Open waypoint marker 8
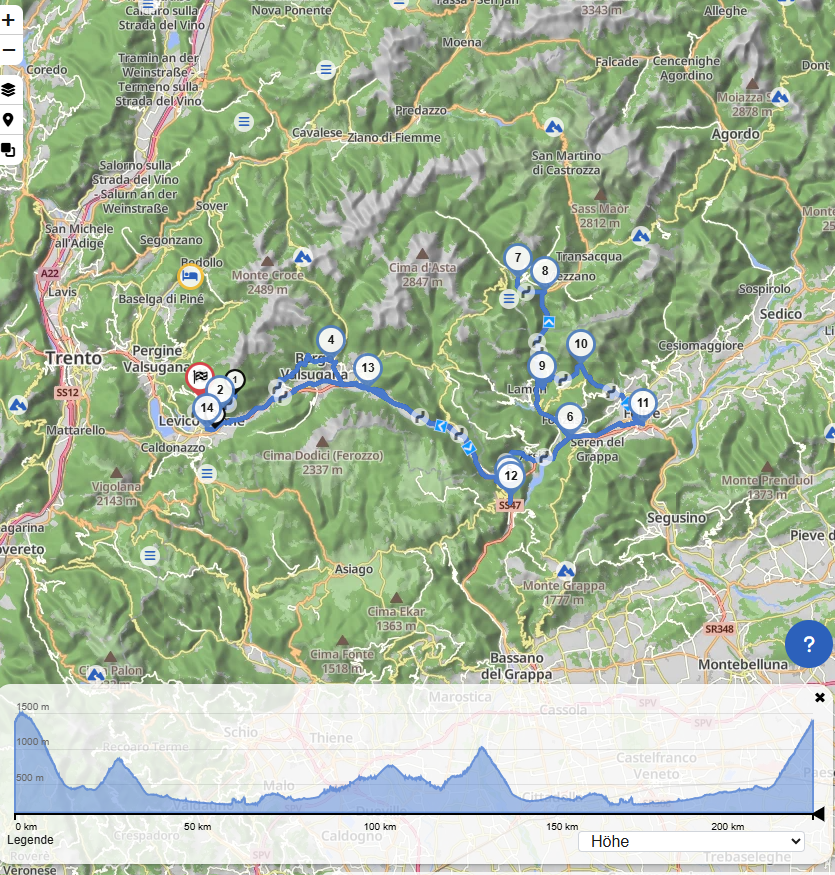835x875 pixels. click(544, 270)
